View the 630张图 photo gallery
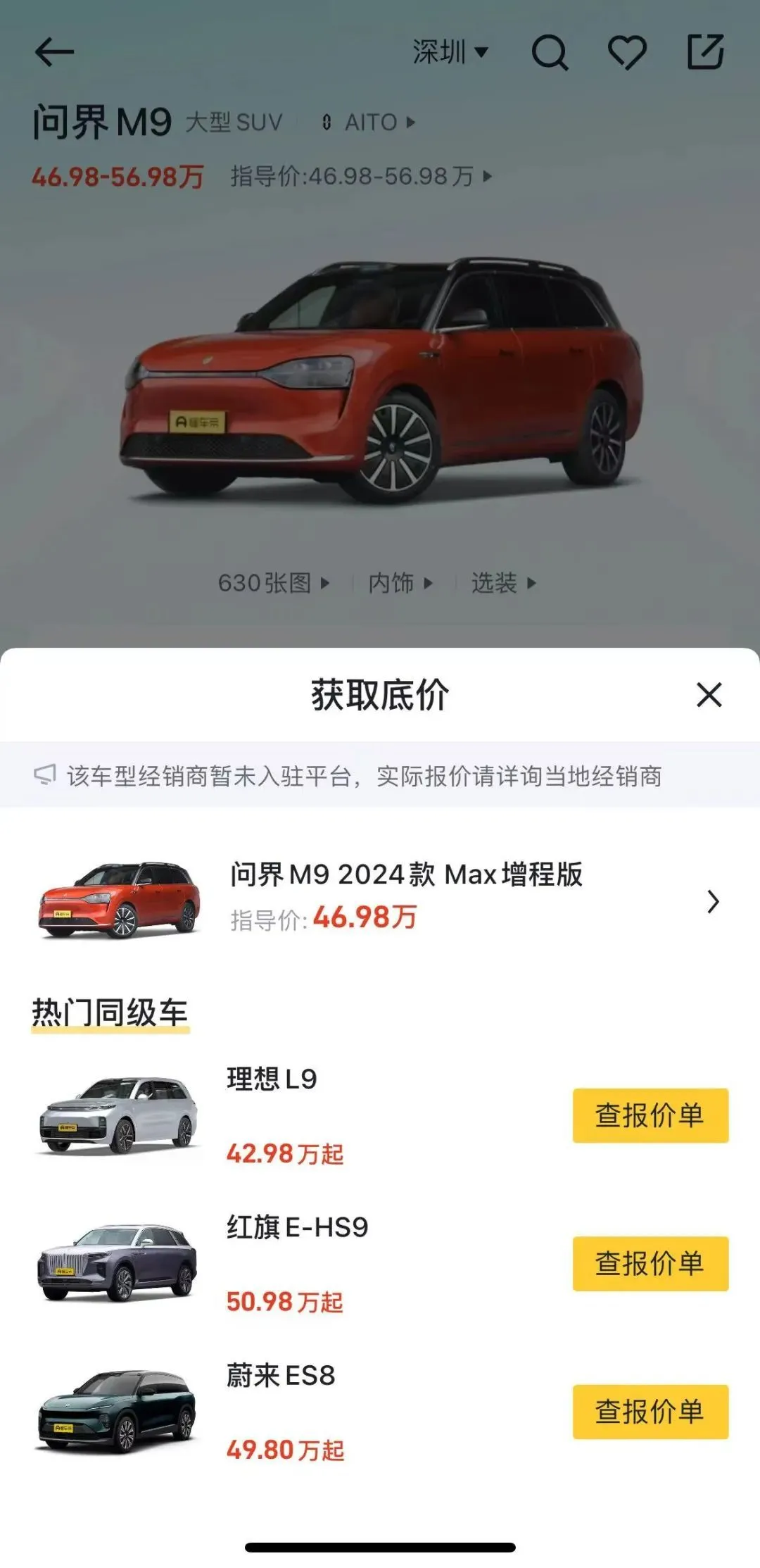 pos(273,583)
